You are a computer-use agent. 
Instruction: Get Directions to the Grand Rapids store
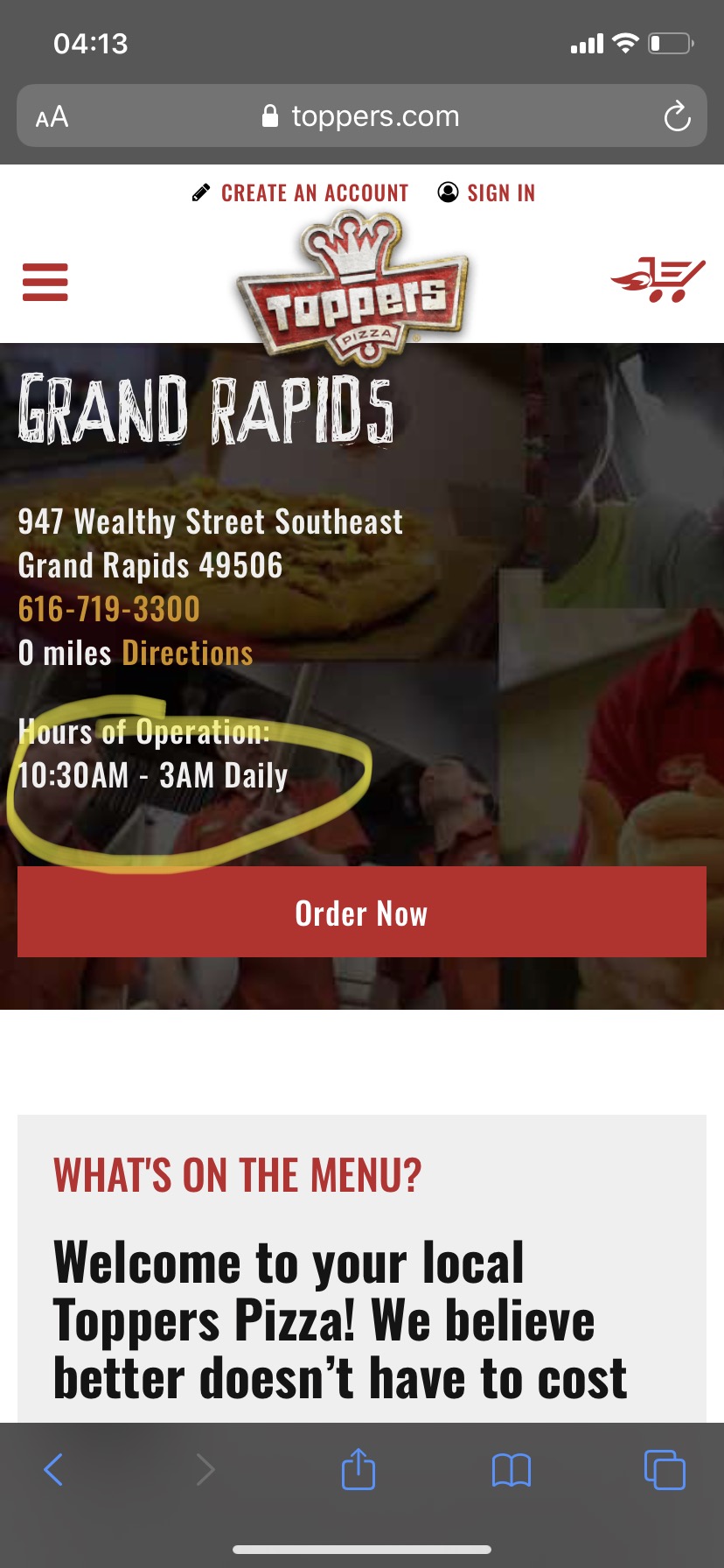coord(187,654)
